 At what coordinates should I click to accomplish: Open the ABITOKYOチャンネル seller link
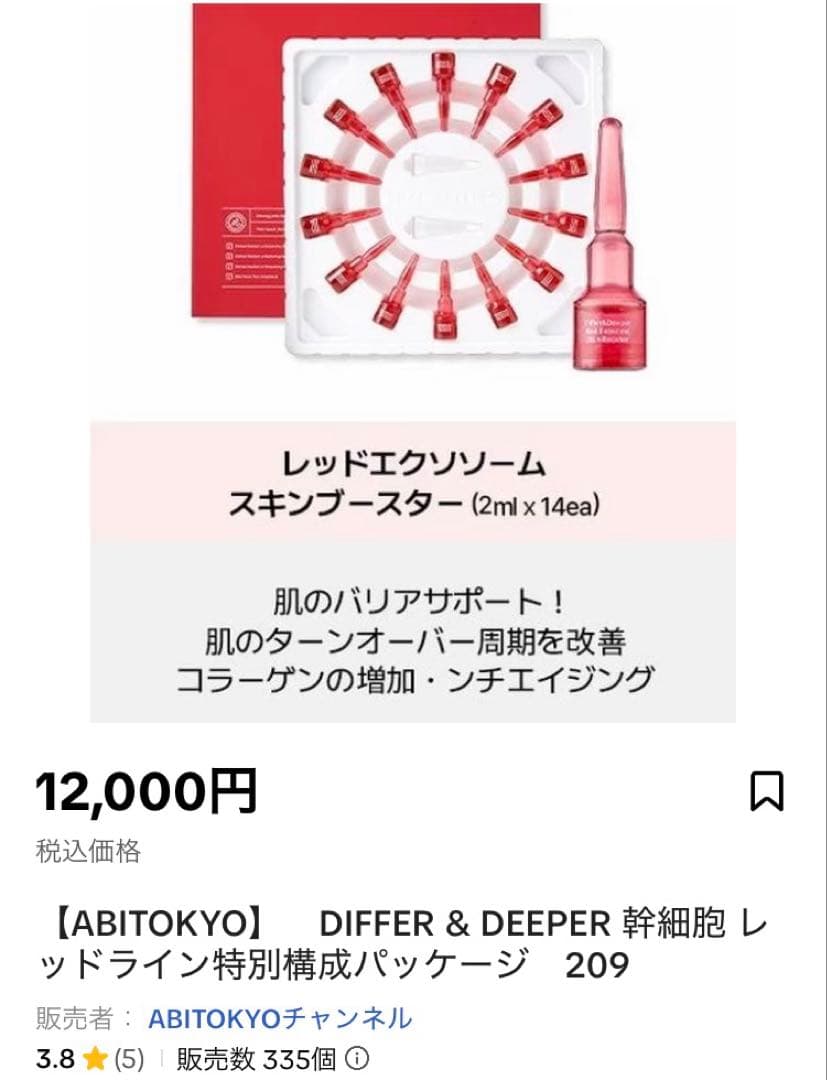tap(280, 1019)
